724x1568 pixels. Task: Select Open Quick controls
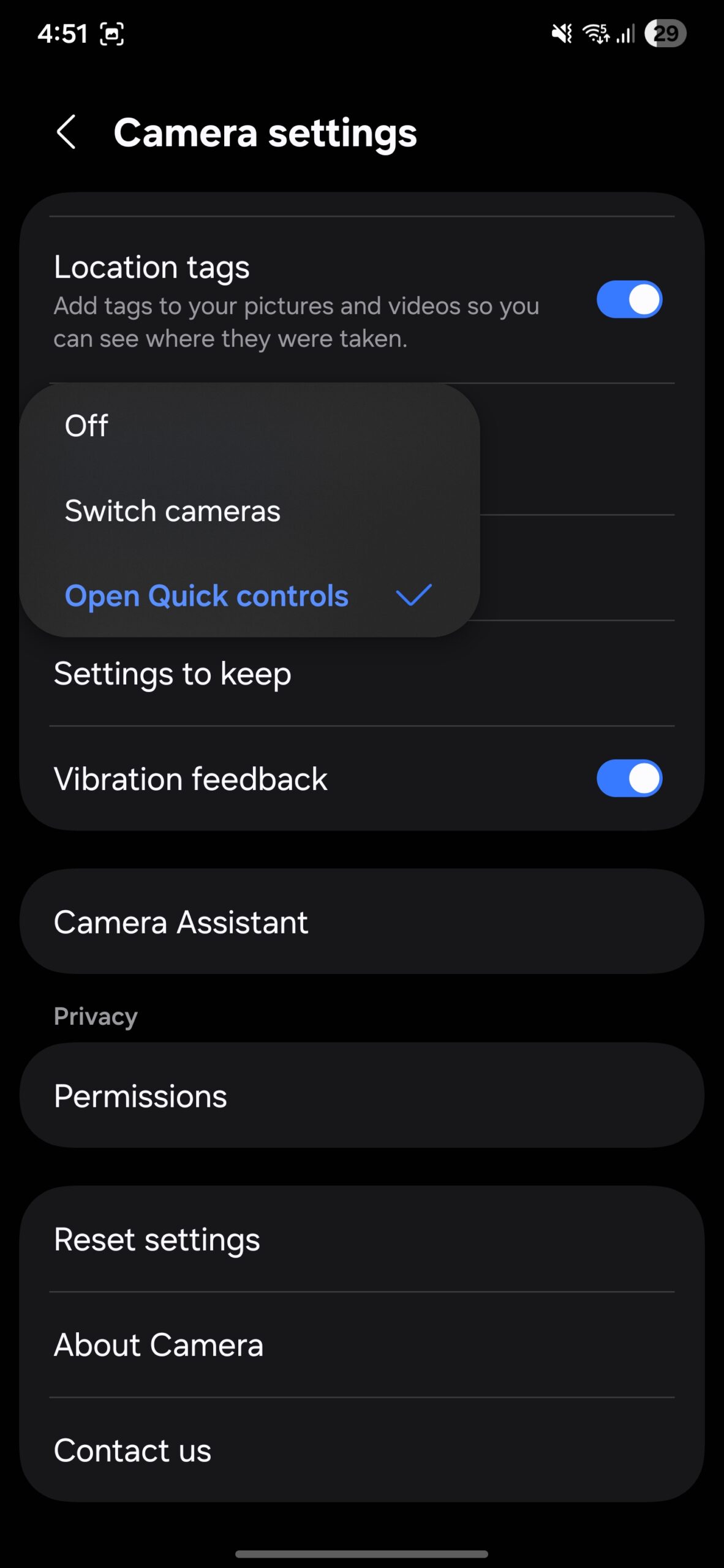coord(207,596)
